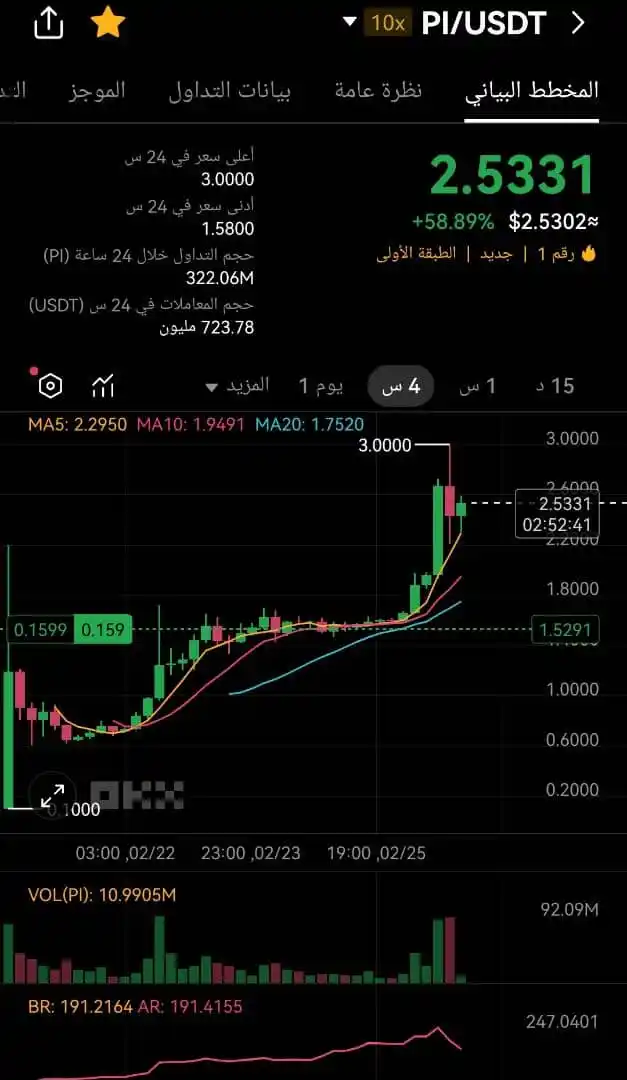Expand chart to fullscreen

(51, 796)
